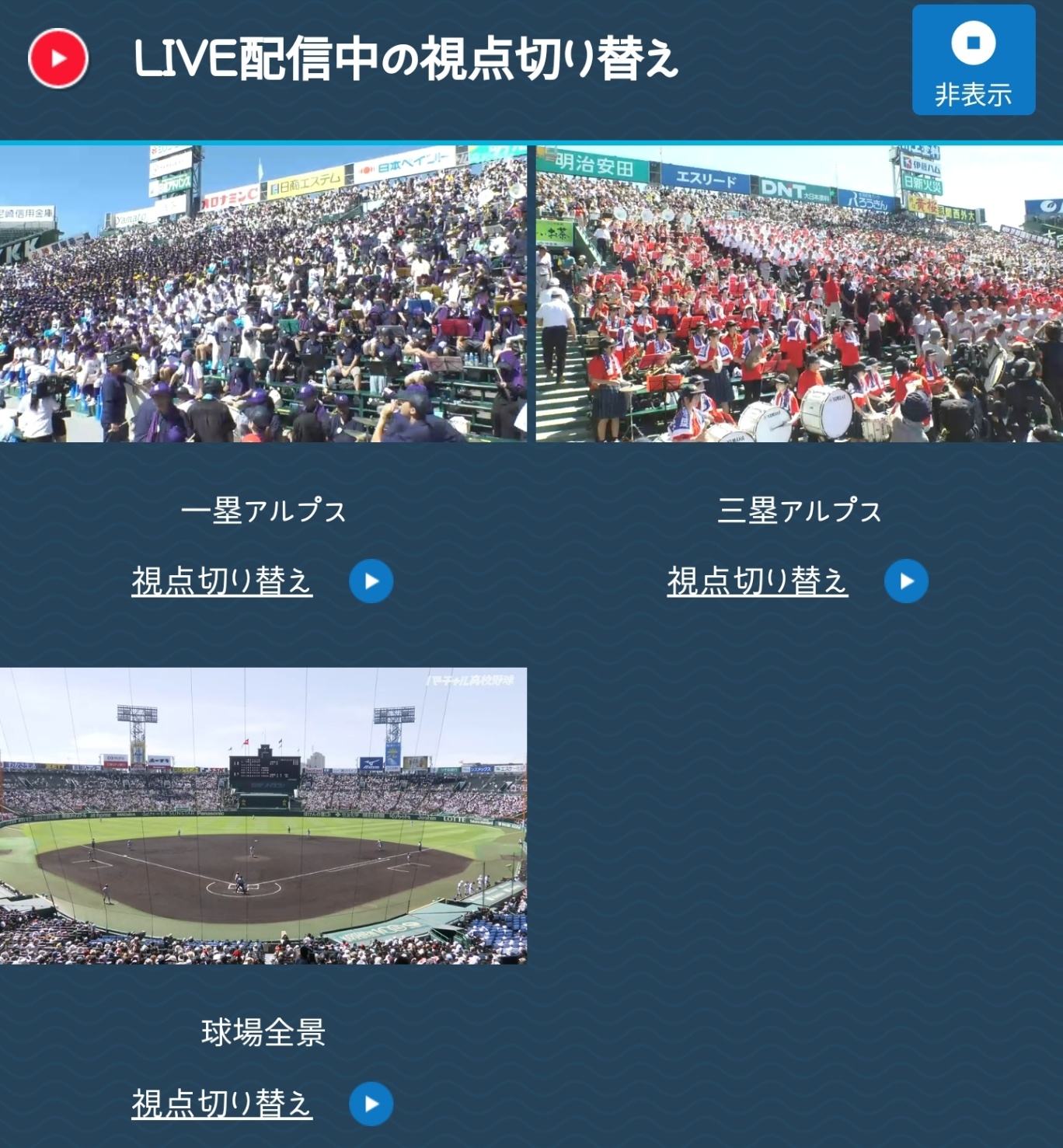1063x1148 pixels.
Task: Play the 球場全景 view with blue arrow
Action: 371,1104
